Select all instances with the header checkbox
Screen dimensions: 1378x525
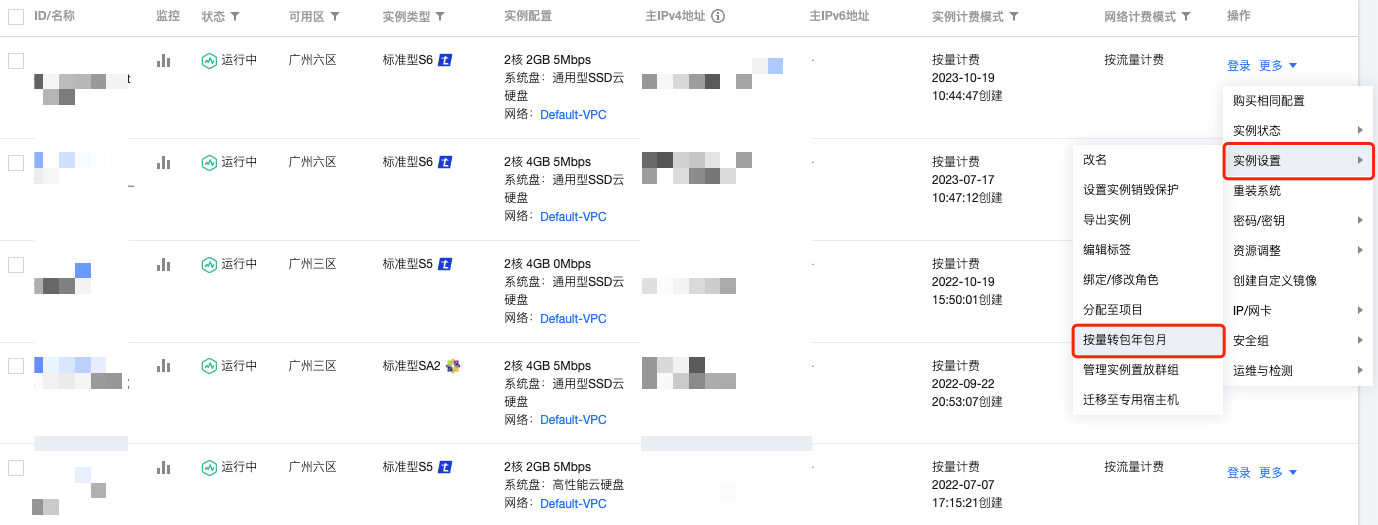coord(16,17)
